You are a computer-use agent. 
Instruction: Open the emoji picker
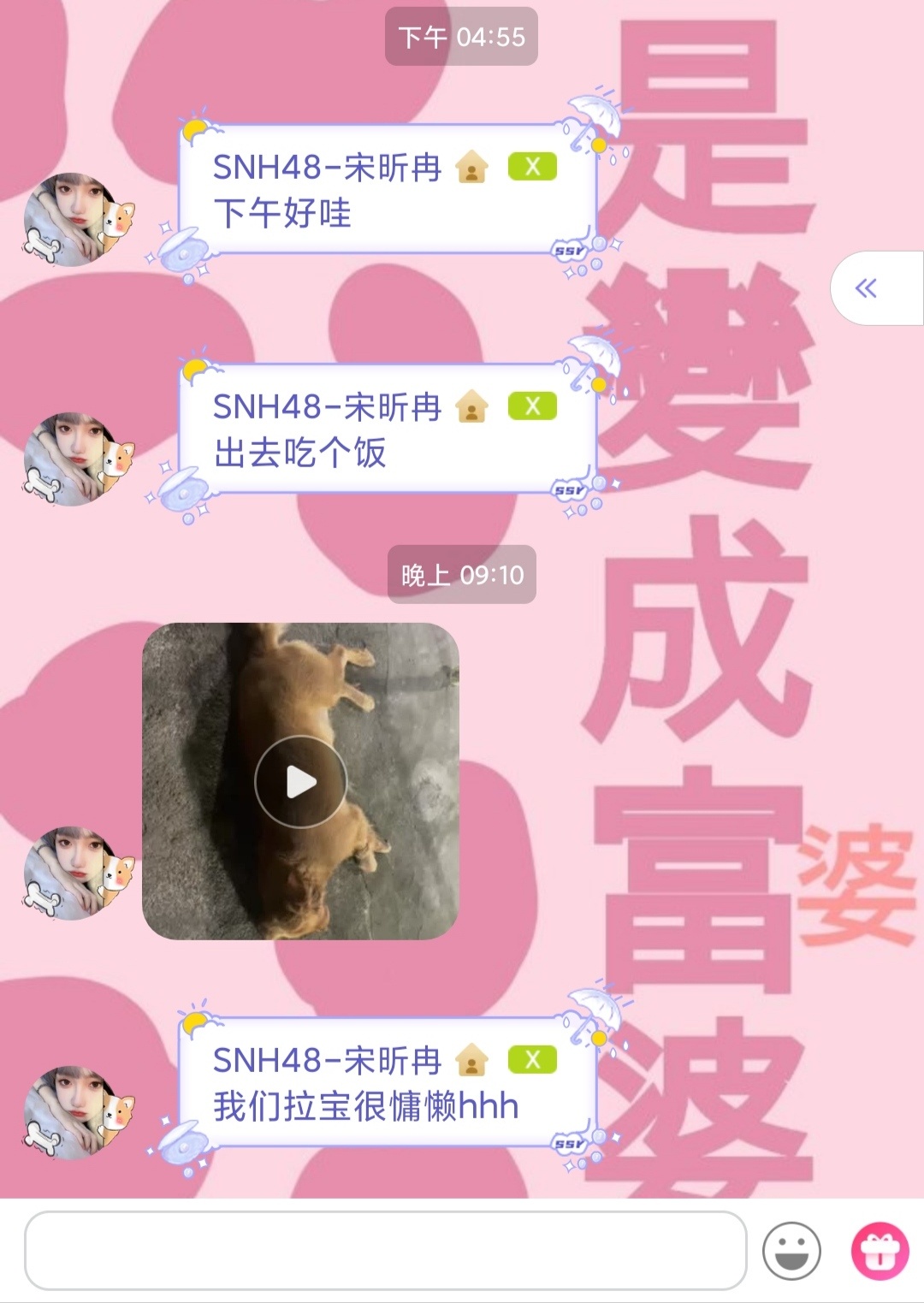791,1251
